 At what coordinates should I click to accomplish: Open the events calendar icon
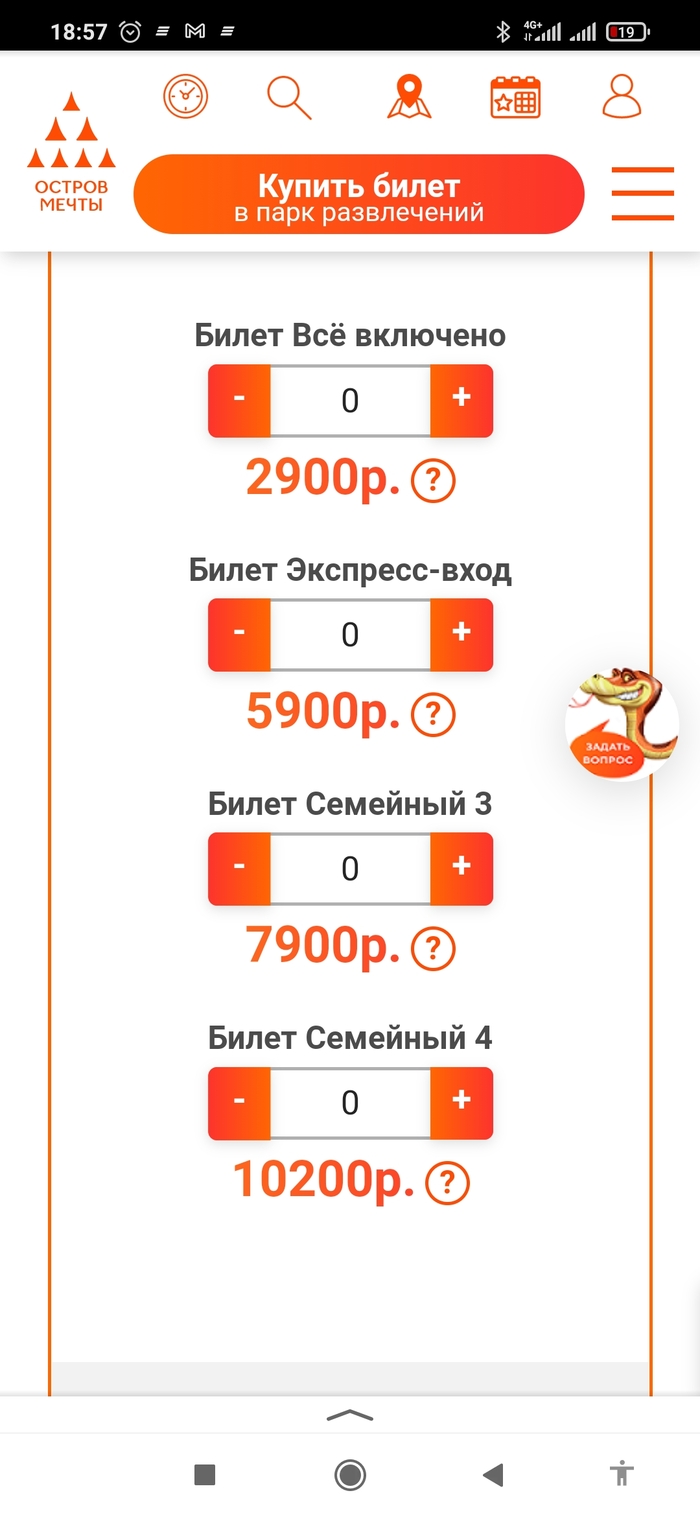515,98
